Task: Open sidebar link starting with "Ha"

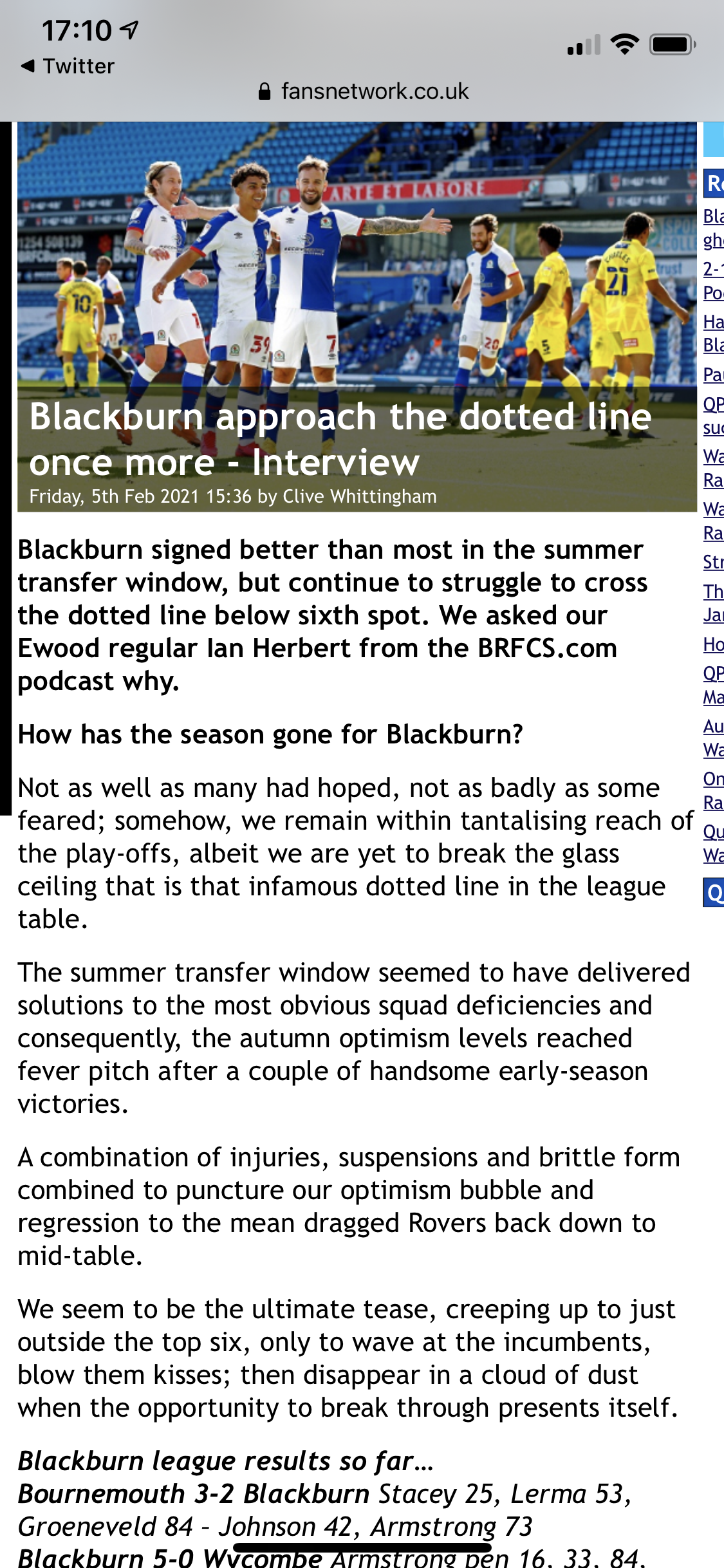Action: click(713, 322)
